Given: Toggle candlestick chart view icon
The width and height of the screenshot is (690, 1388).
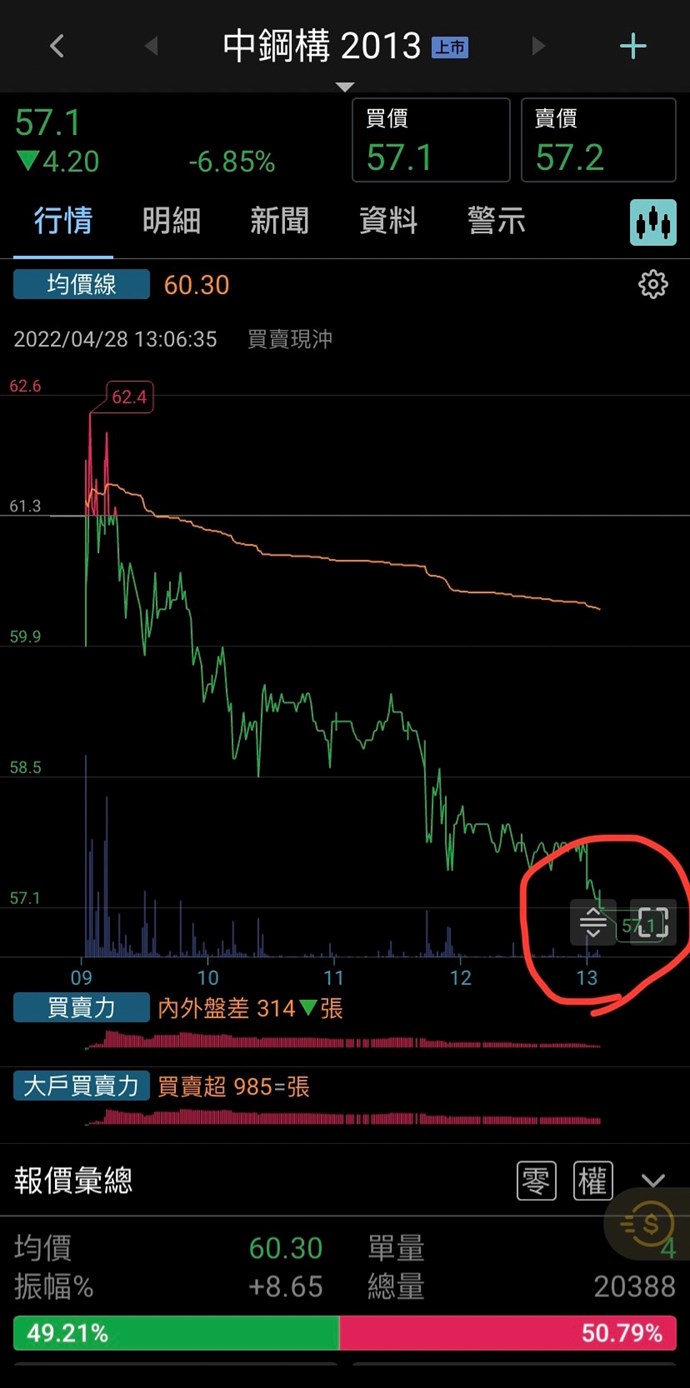Looking at the screenshot, I should pyautogui.click(x=653, y=222).
